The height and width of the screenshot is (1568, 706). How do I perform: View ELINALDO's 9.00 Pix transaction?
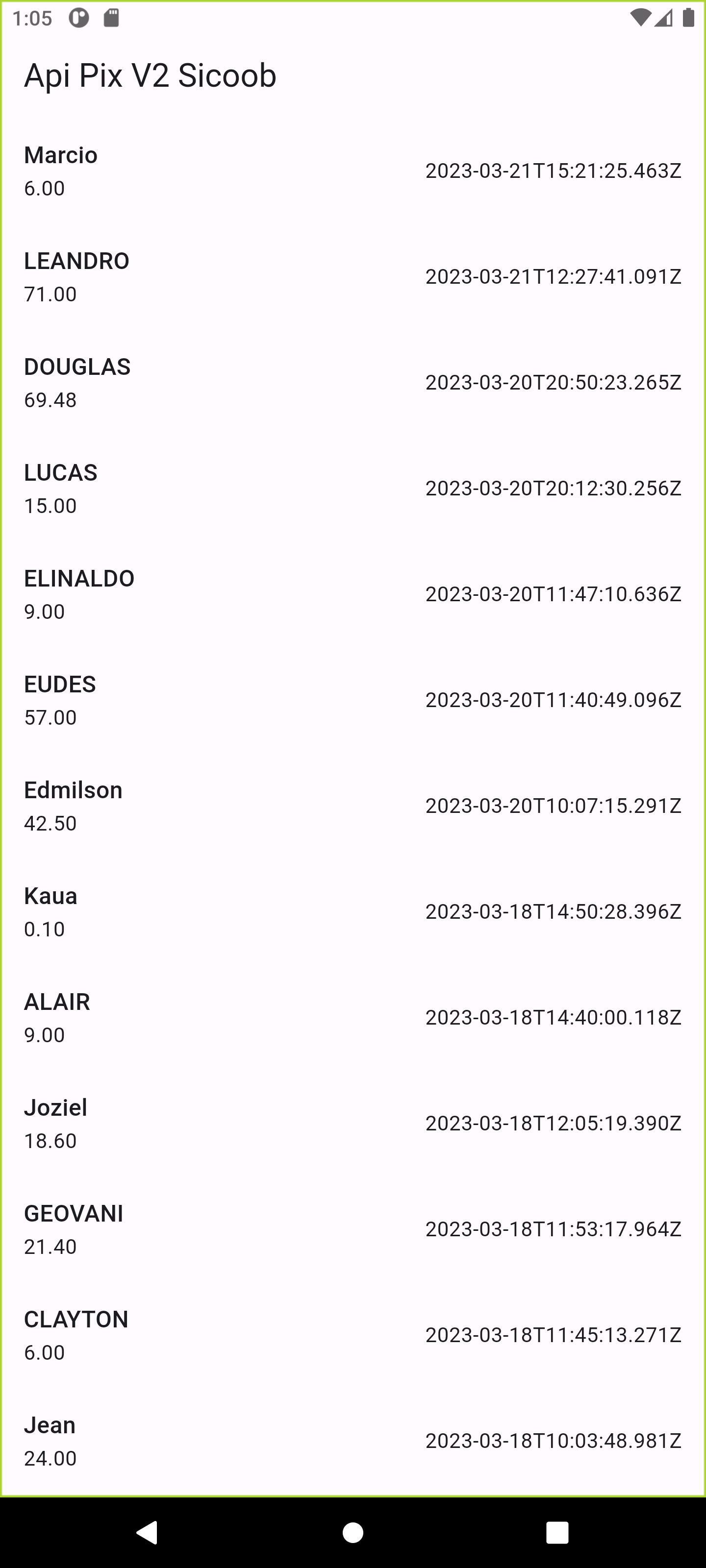point(353,595)
